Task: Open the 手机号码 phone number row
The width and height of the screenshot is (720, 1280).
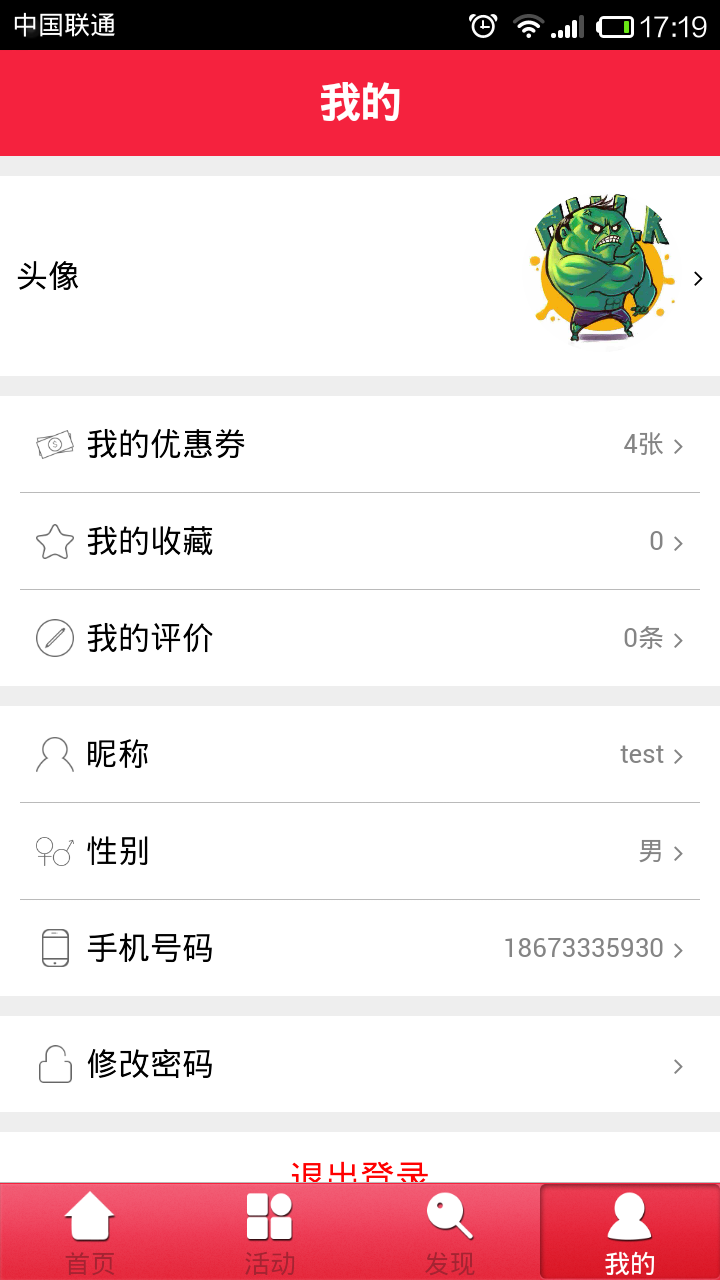Action: pos(360,948)
